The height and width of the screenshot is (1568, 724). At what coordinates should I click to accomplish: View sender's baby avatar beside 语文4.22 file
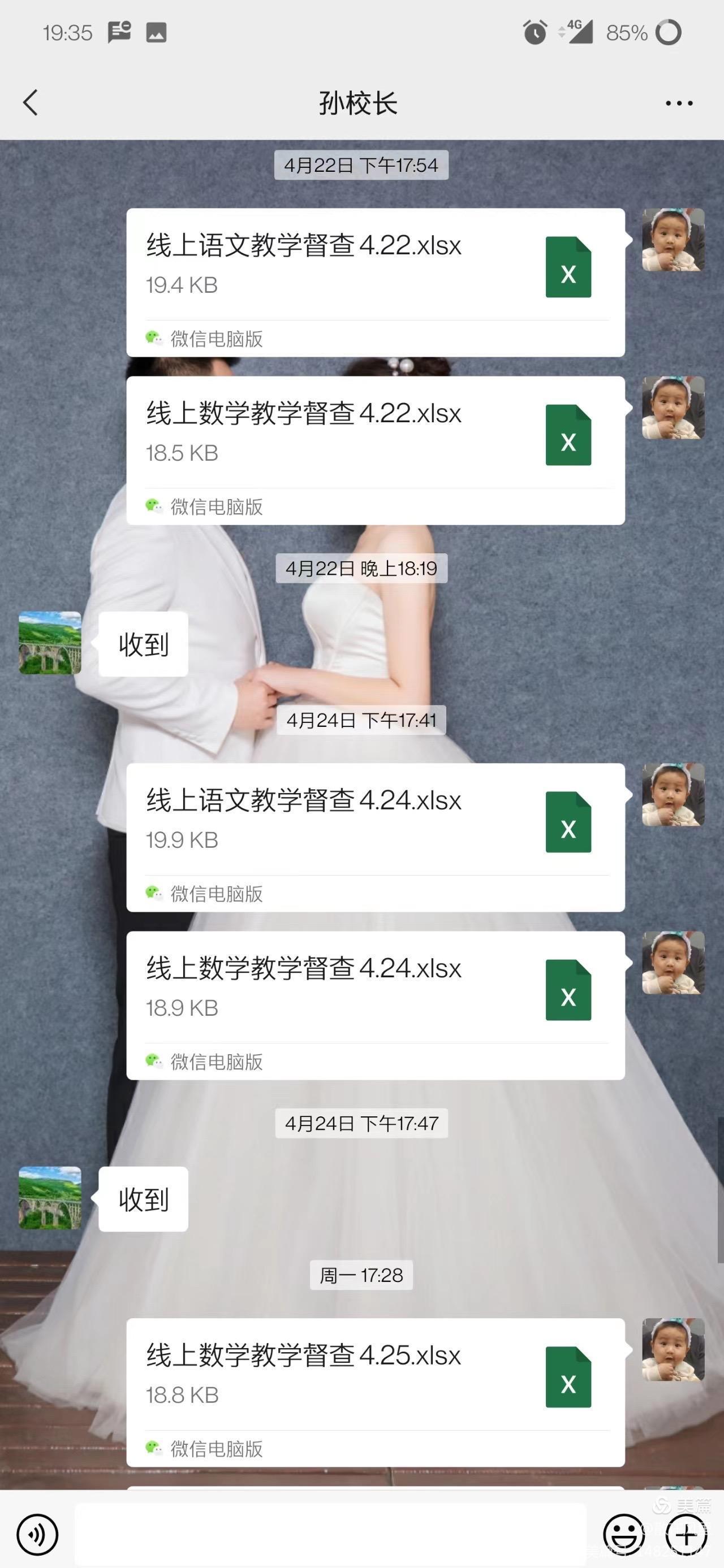point(673,240)
